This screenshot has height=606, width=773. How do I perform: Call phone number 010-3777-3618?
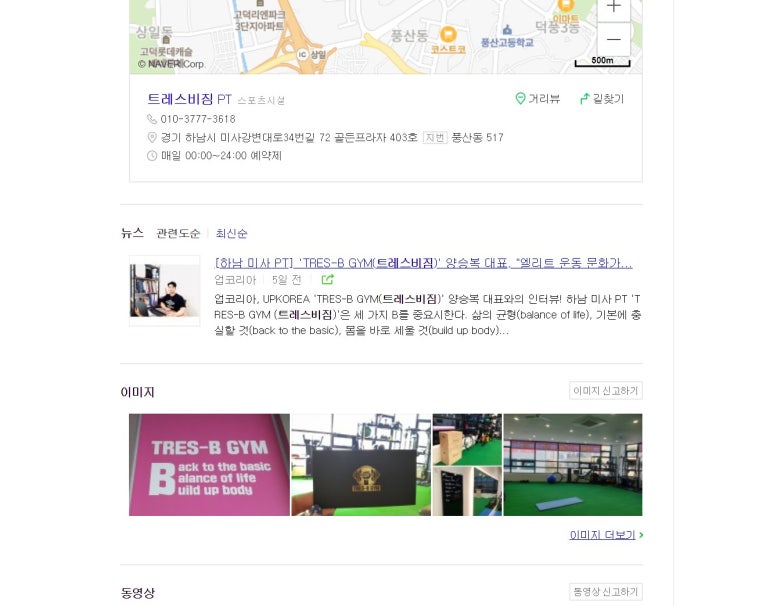coord(198,119)
